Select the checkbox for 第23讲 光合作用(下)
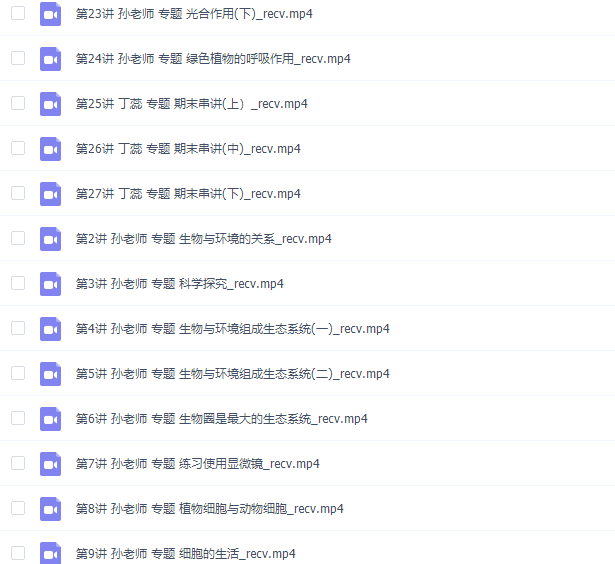Screen dimensions: 615x564 [18, 13]
